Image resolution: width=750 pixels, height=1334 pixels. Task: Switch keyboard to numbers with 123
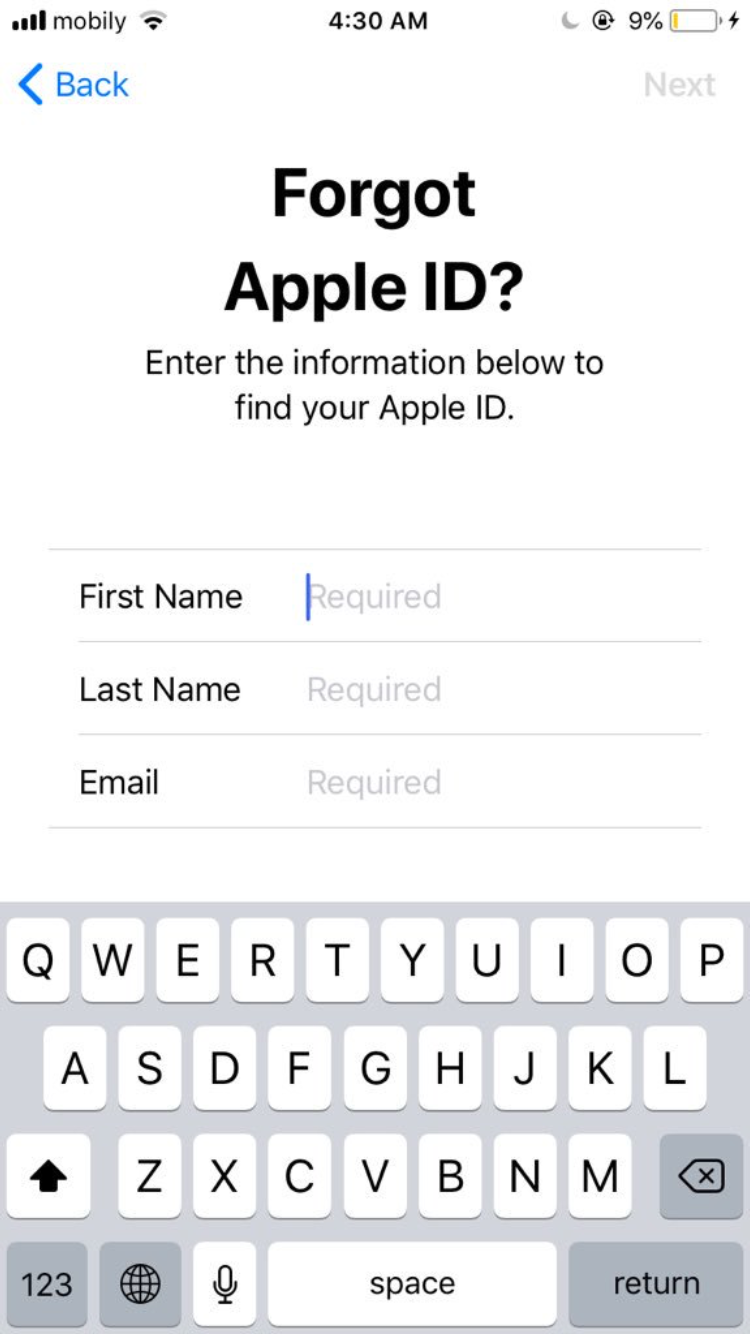click(47, 1284)
